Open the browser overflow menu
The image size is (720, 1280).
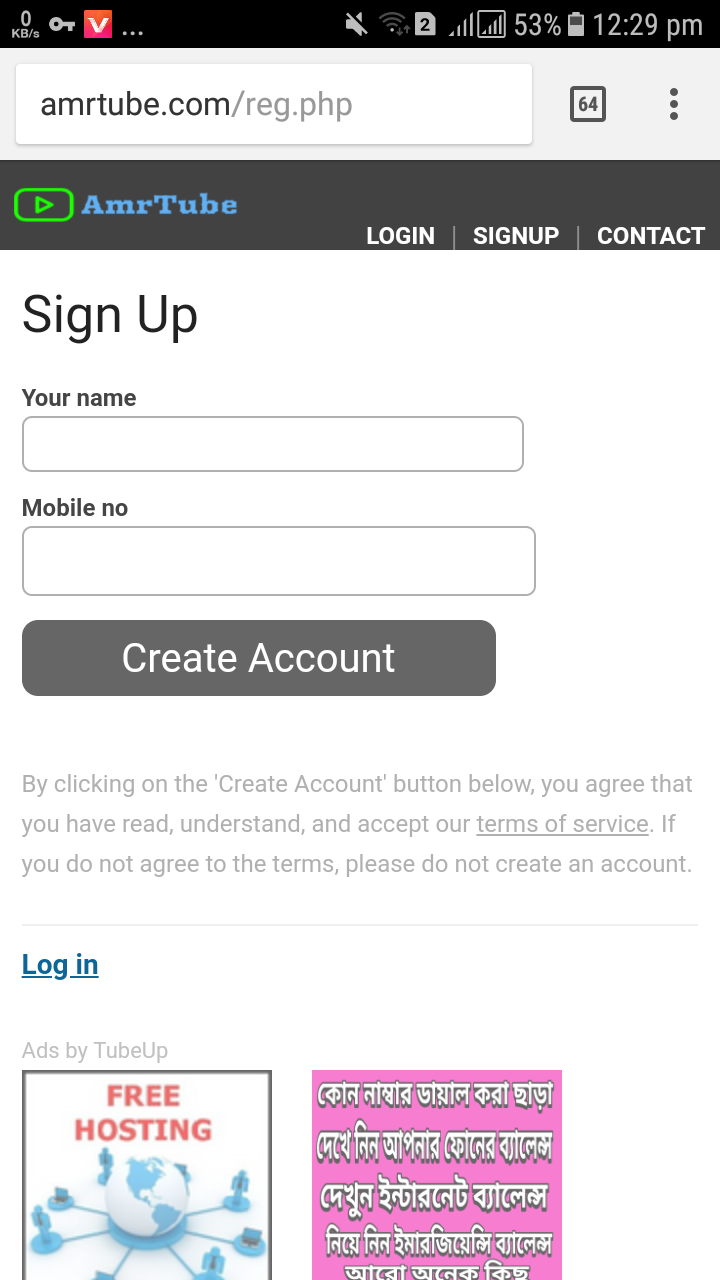[x=674, y=104]
